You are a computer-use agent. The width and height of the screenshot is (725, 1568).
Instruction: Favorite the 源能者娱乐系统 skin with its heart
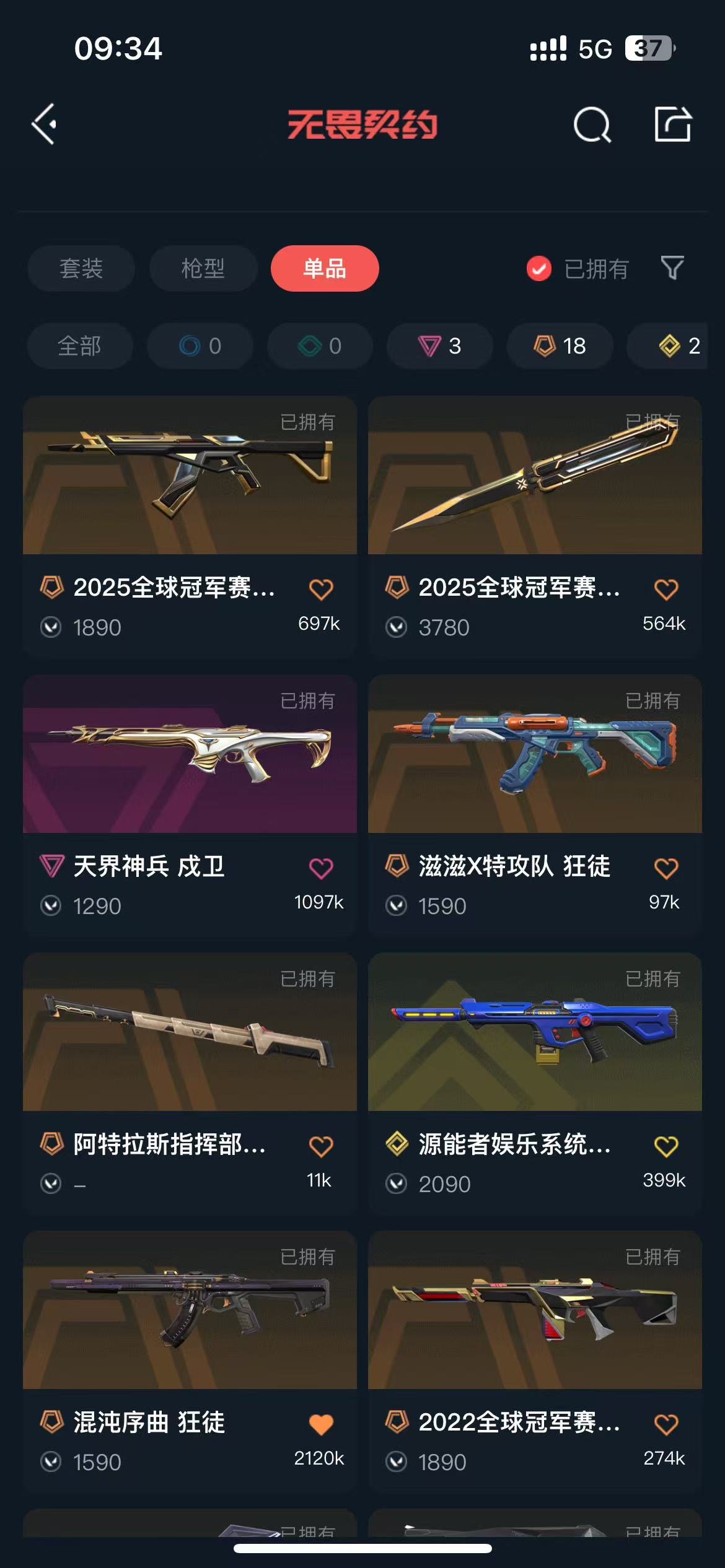click(666, 1146)
